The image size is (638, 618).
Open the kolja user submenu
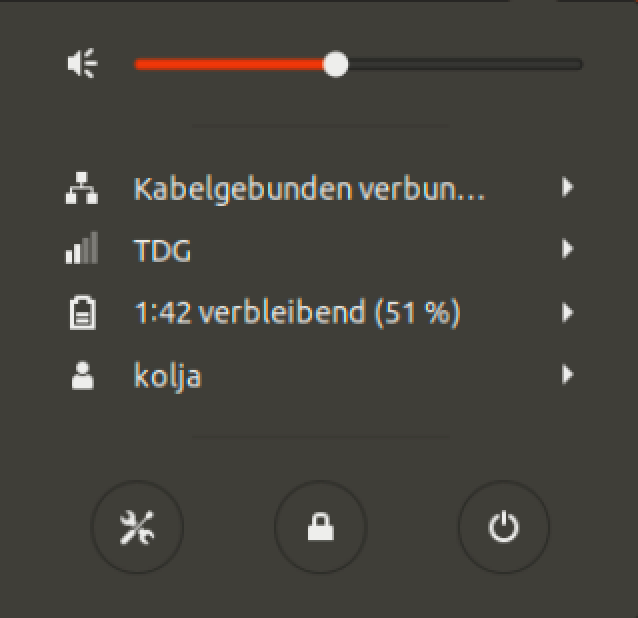coord(308,376)
